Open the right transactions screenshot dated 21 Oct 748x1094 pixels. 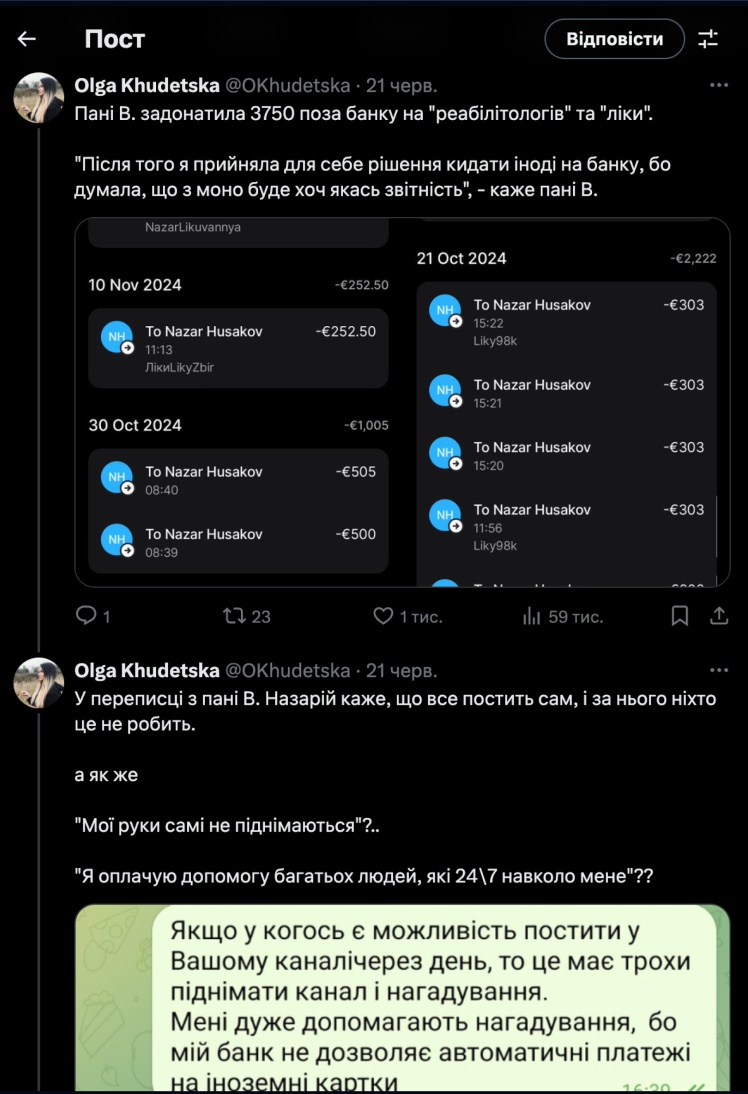click(x=566, y=400)
